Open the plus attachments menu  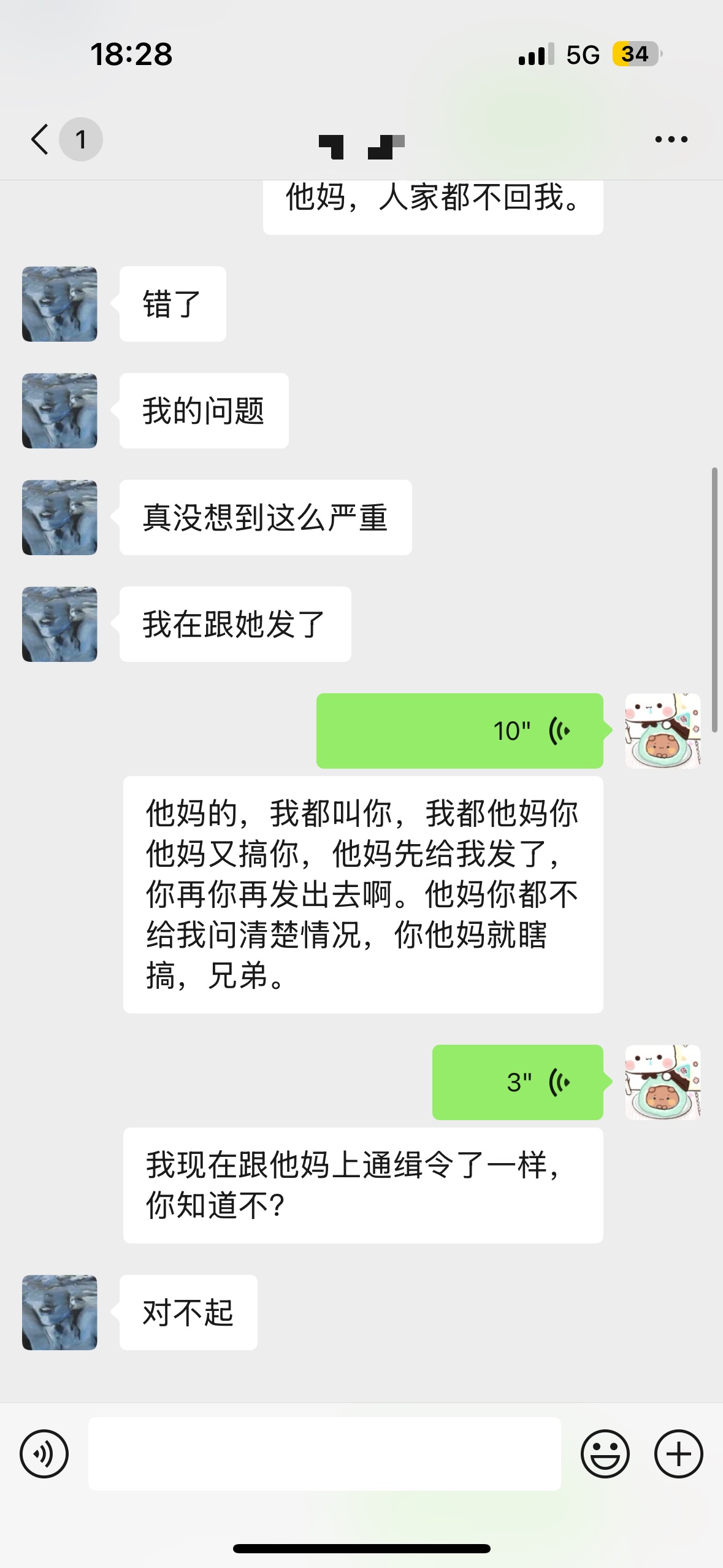point(678,1453)
